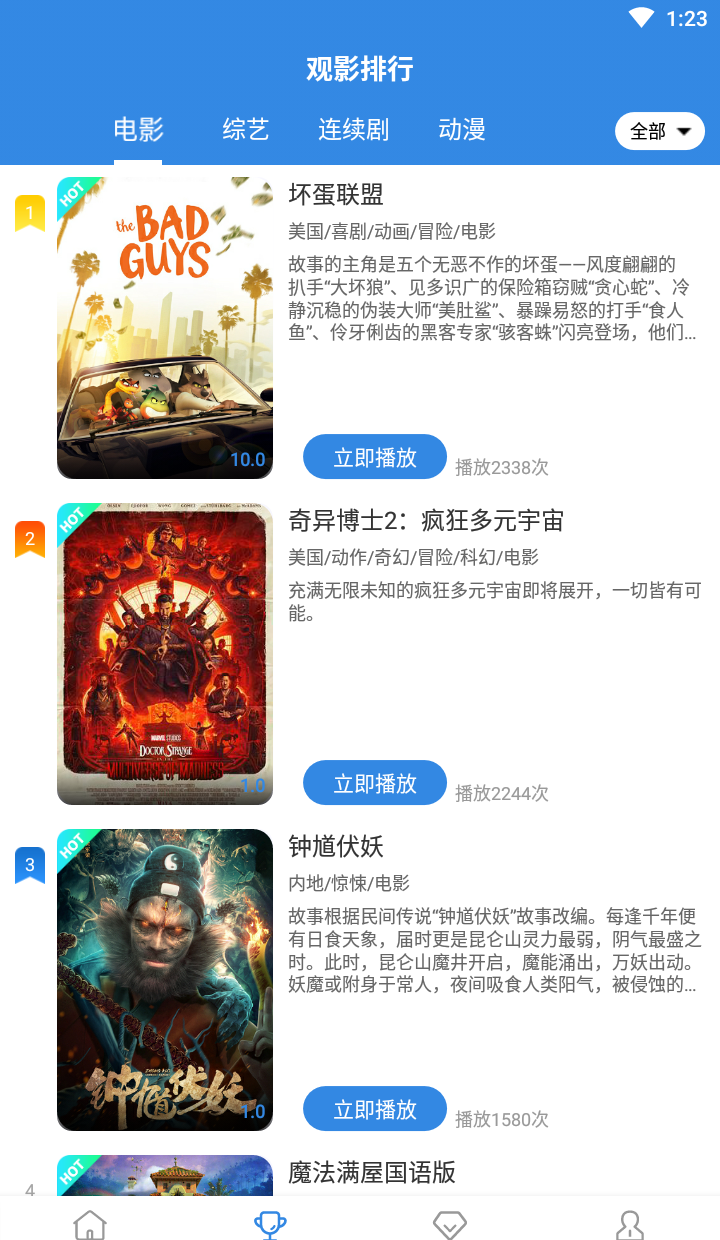Open the profile tab

point(630,1222)
